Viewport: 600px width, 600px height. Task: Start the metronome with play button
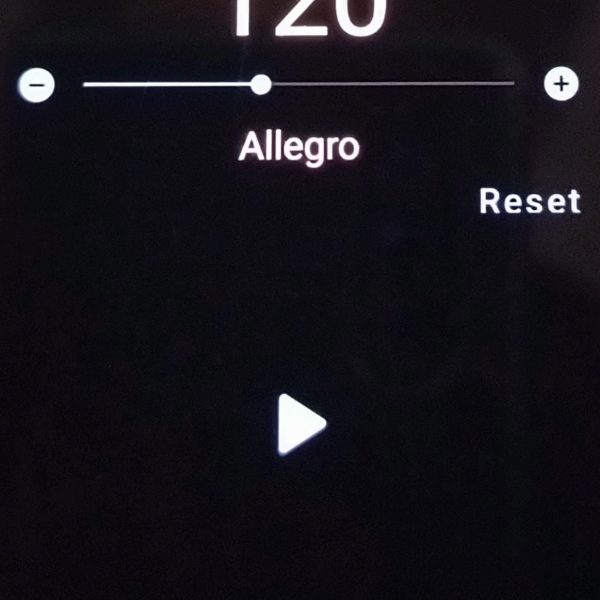click(300, 425)
